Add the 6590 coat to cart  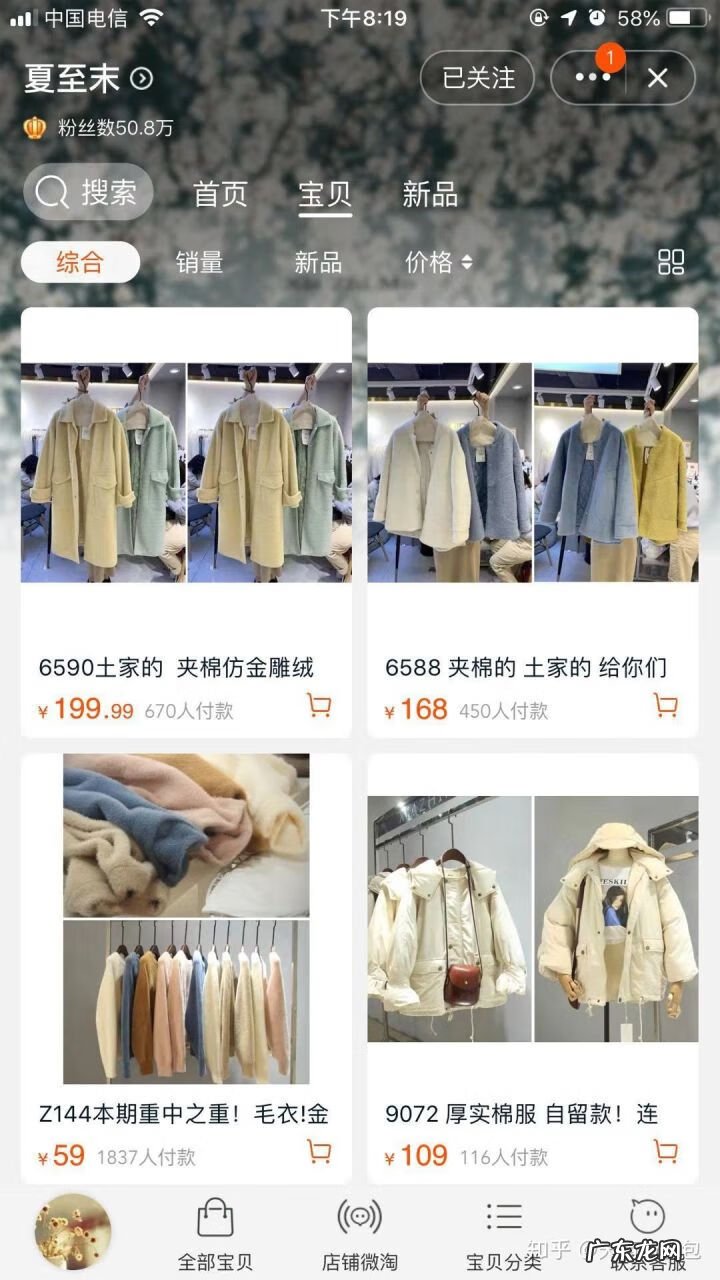click(318, 706)
